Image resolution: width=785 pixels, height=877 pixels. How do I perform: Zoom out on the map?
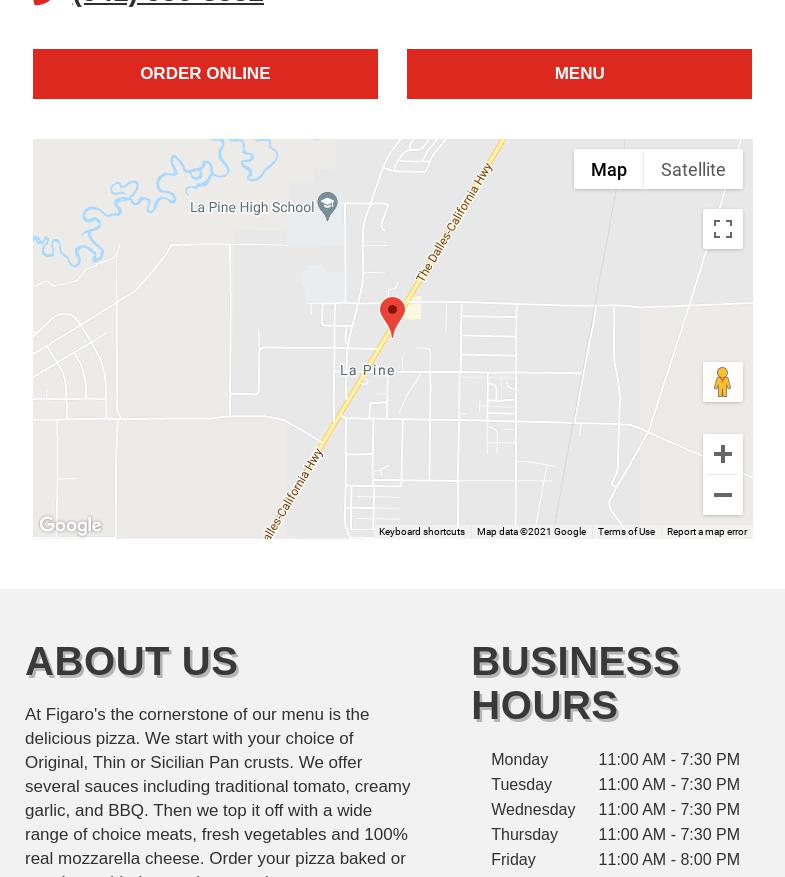(x=722, y=495)
